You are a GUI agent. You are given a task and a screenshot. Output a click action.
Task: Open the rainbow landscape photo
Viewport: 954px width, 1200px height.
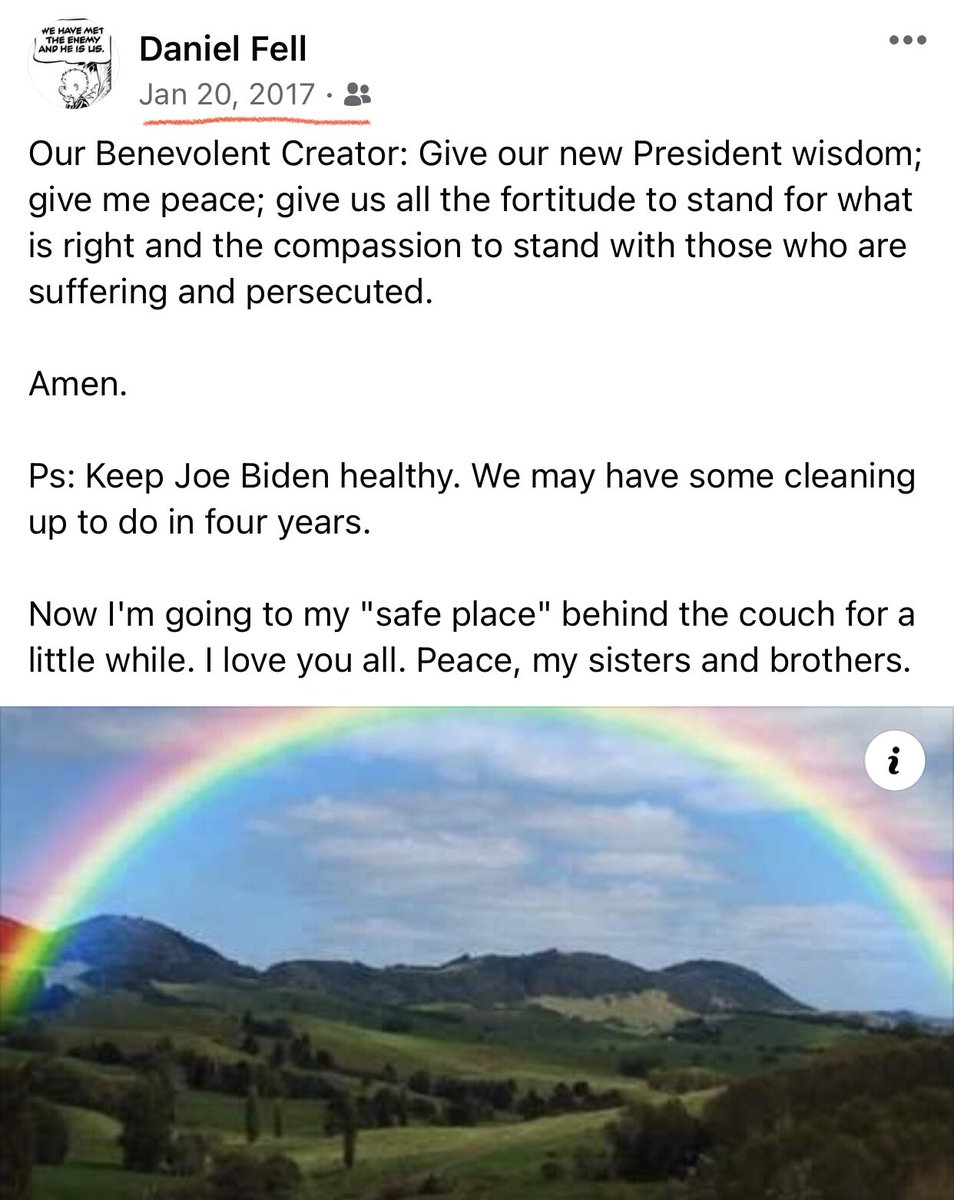(x=477, y=950)
